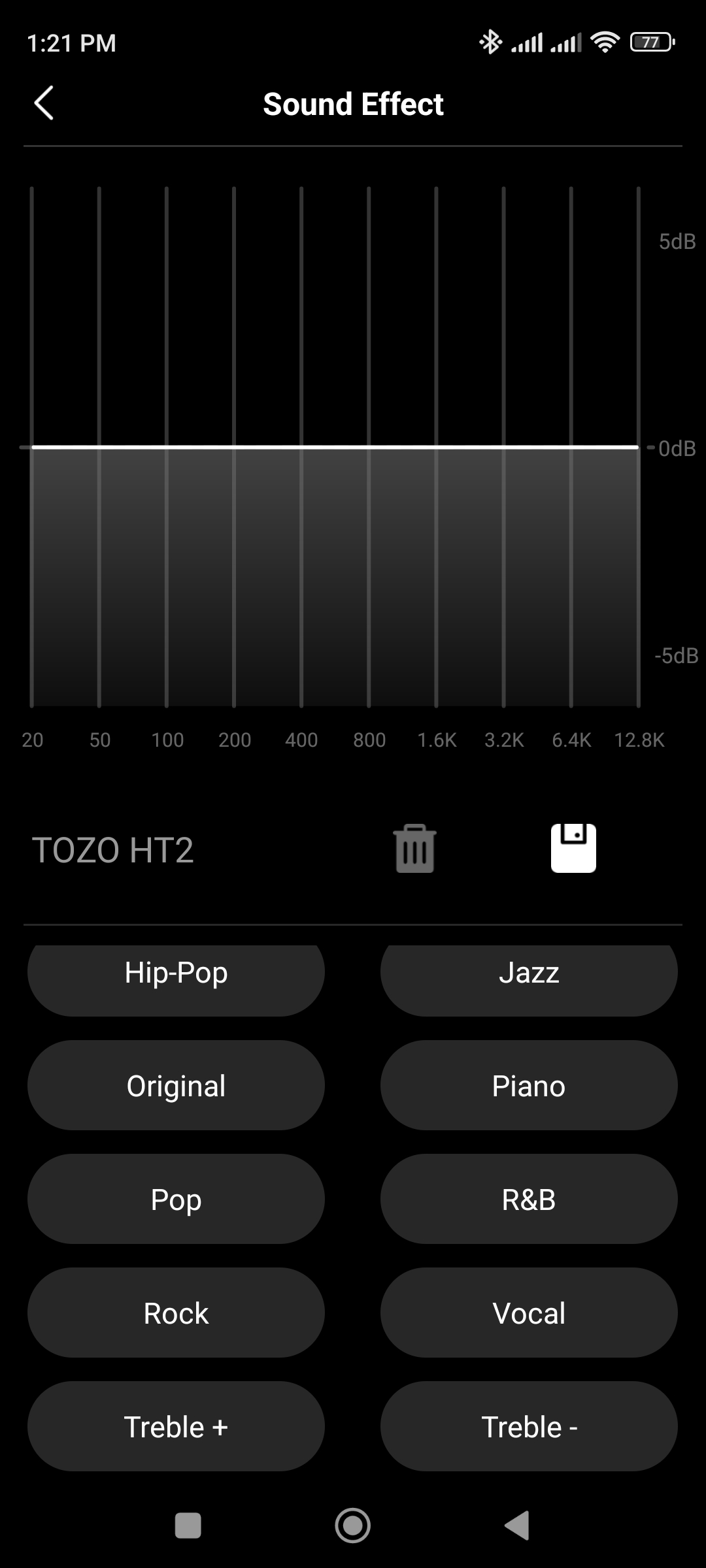Open recent apps with the square navigation button

point(188,1526)
